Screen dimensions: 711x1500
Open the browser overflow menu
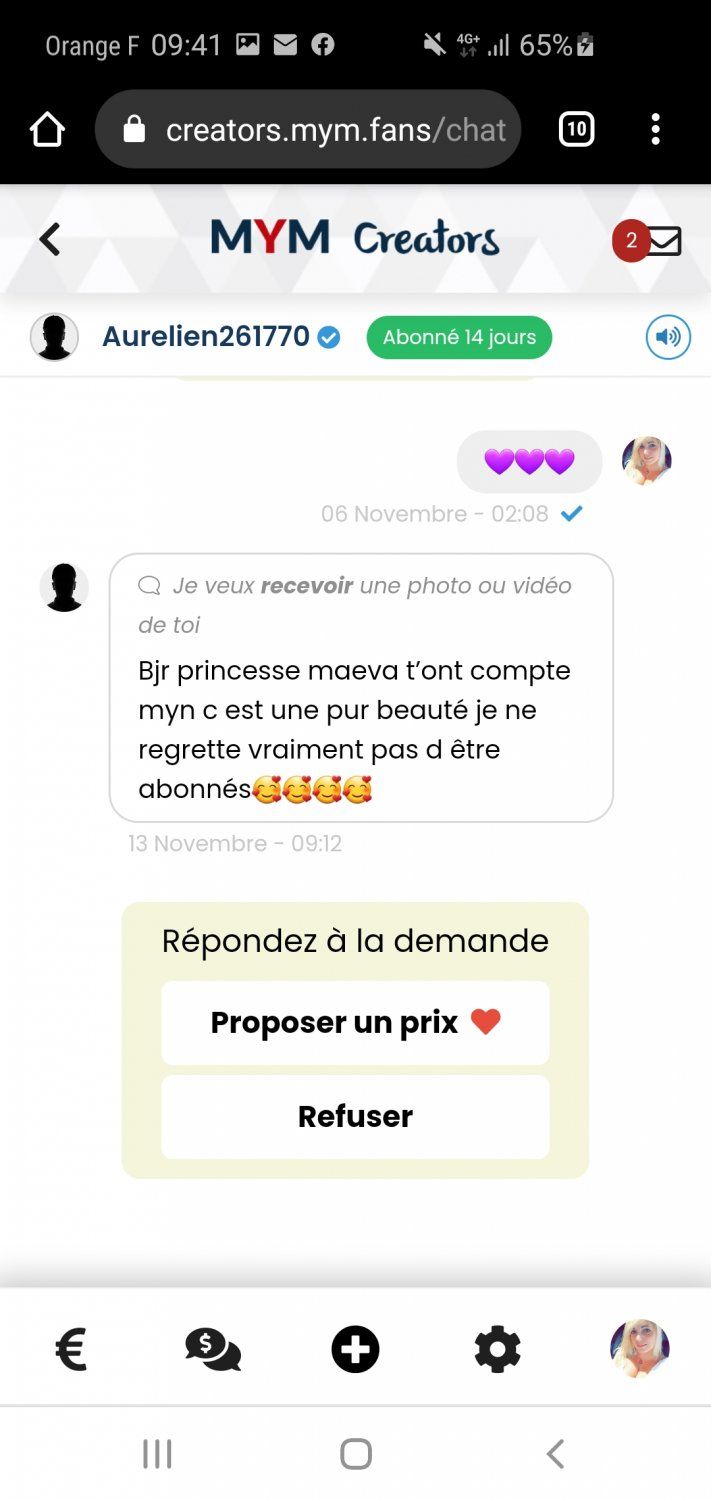coord(655,129)
